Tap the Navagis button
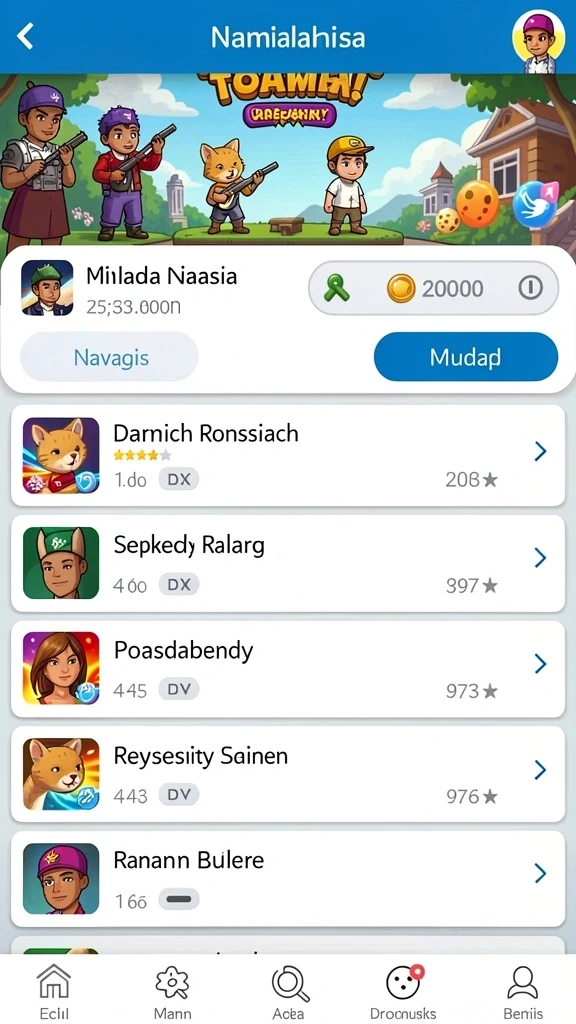 coord(109,357)
